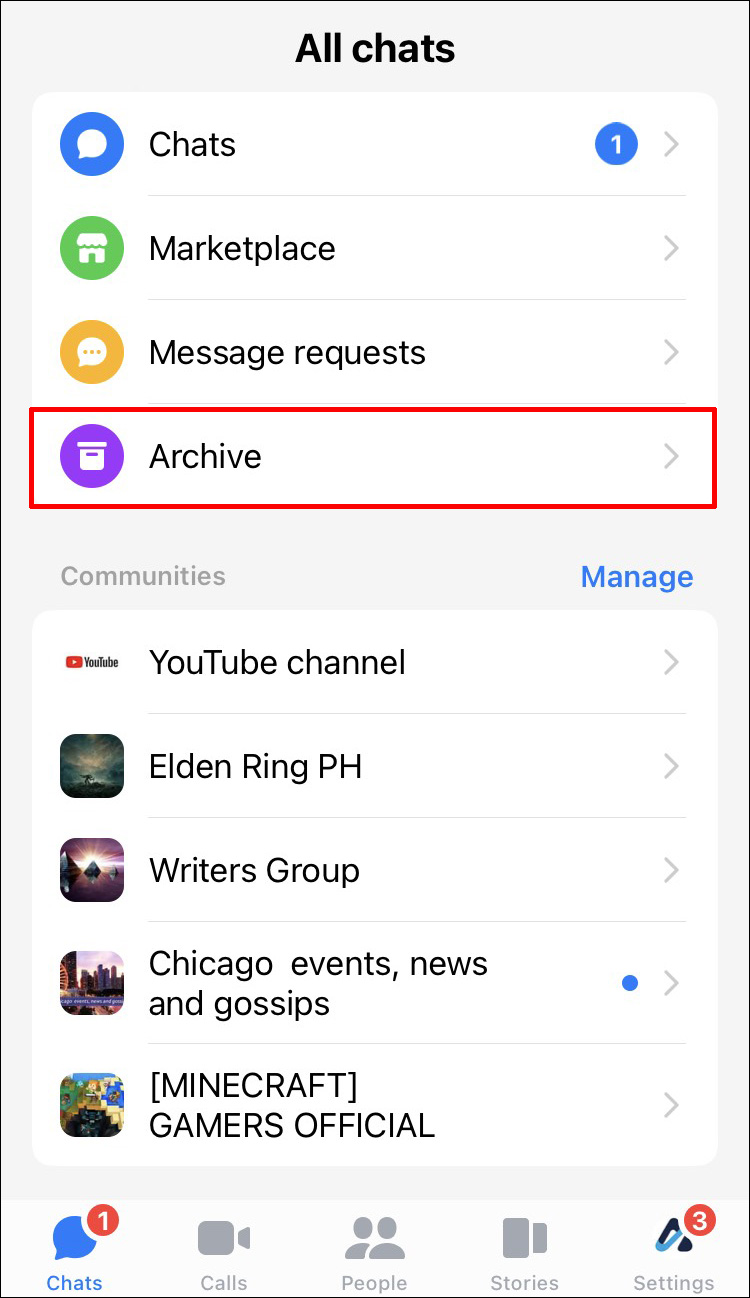Open the Archive folder
Image resolution: width=750 pixels, height=1298 pixels.
point(374,457)
